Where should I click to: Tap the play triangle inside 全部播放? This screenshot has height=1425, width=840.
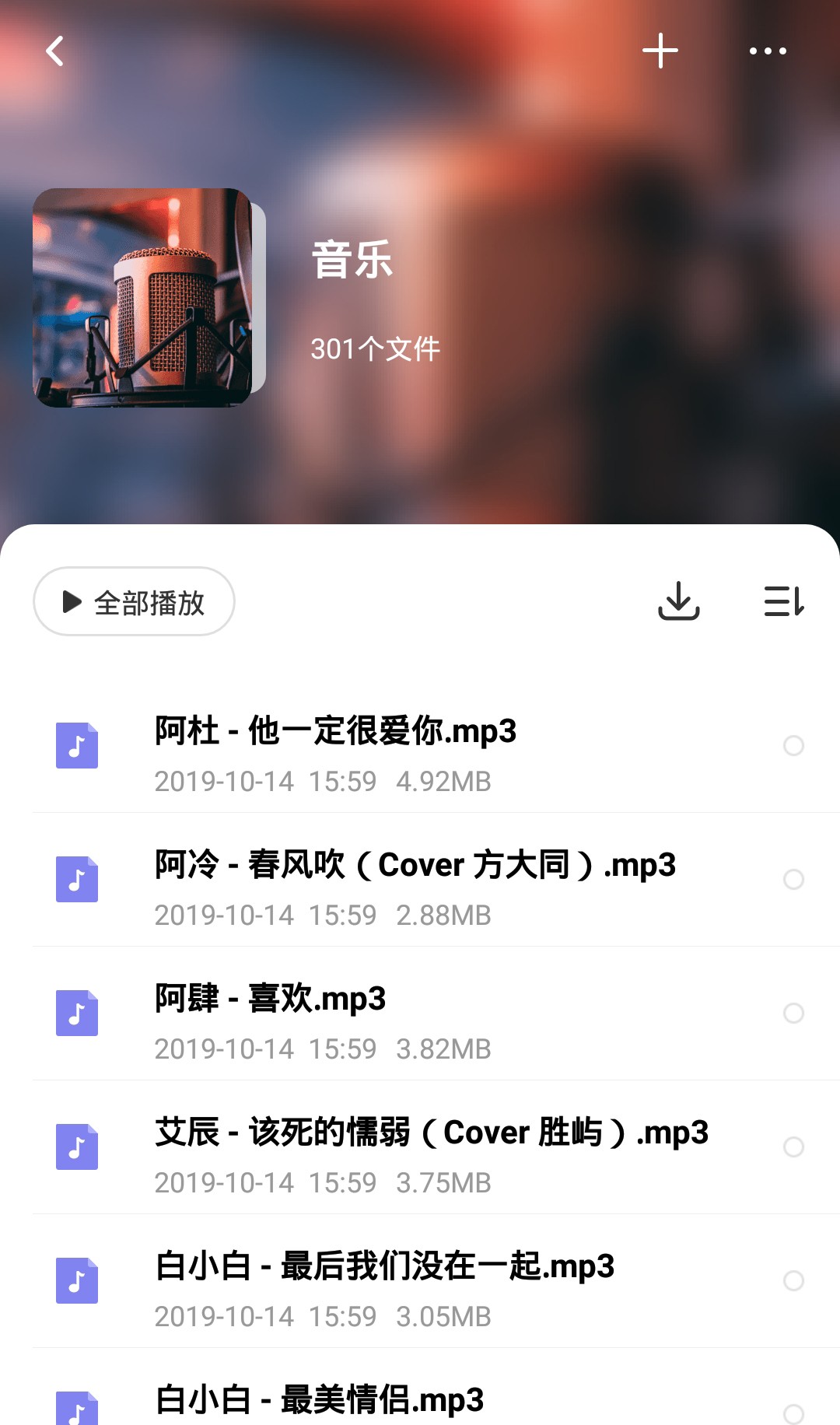tap(72, 600)
